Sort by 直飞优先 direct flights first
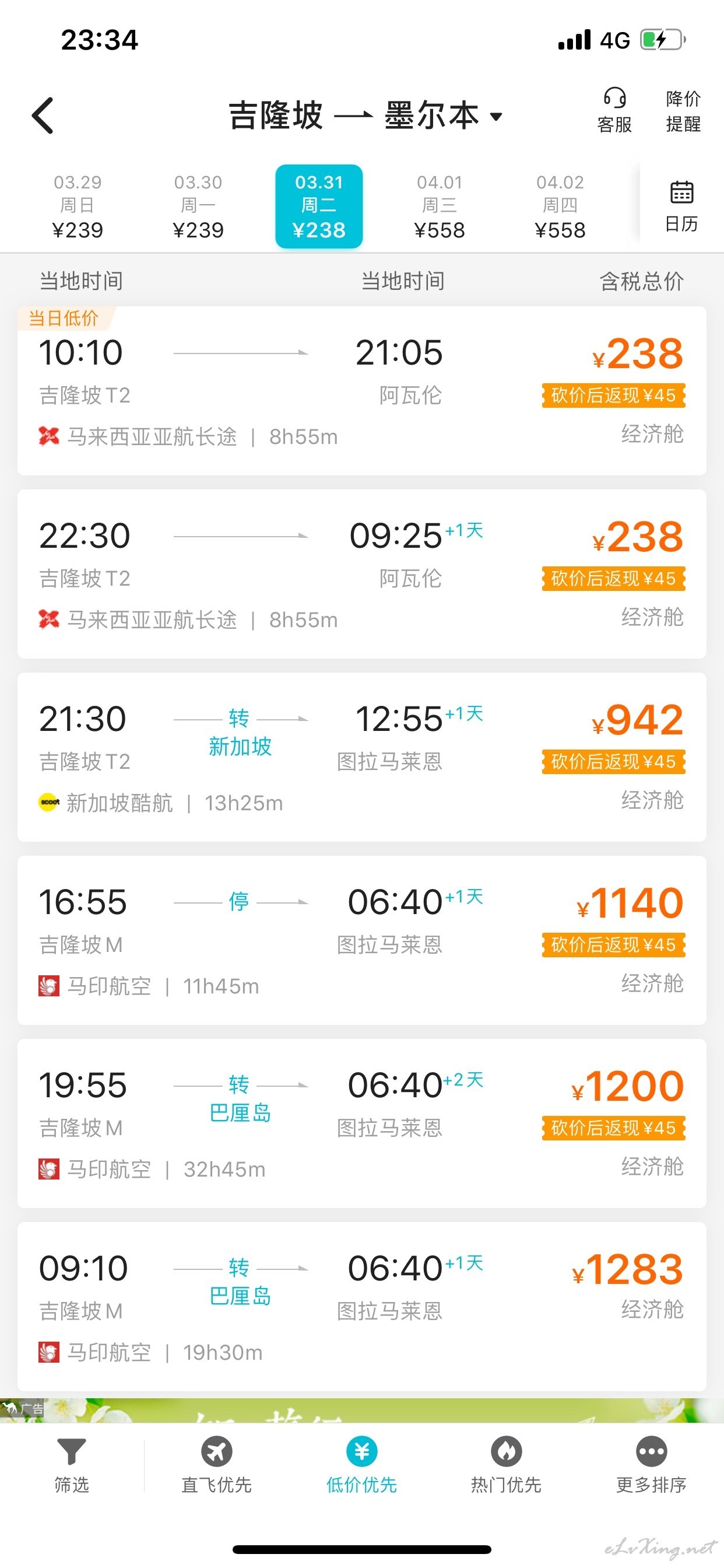724x1568 pixels. (x=217, y=1465)
